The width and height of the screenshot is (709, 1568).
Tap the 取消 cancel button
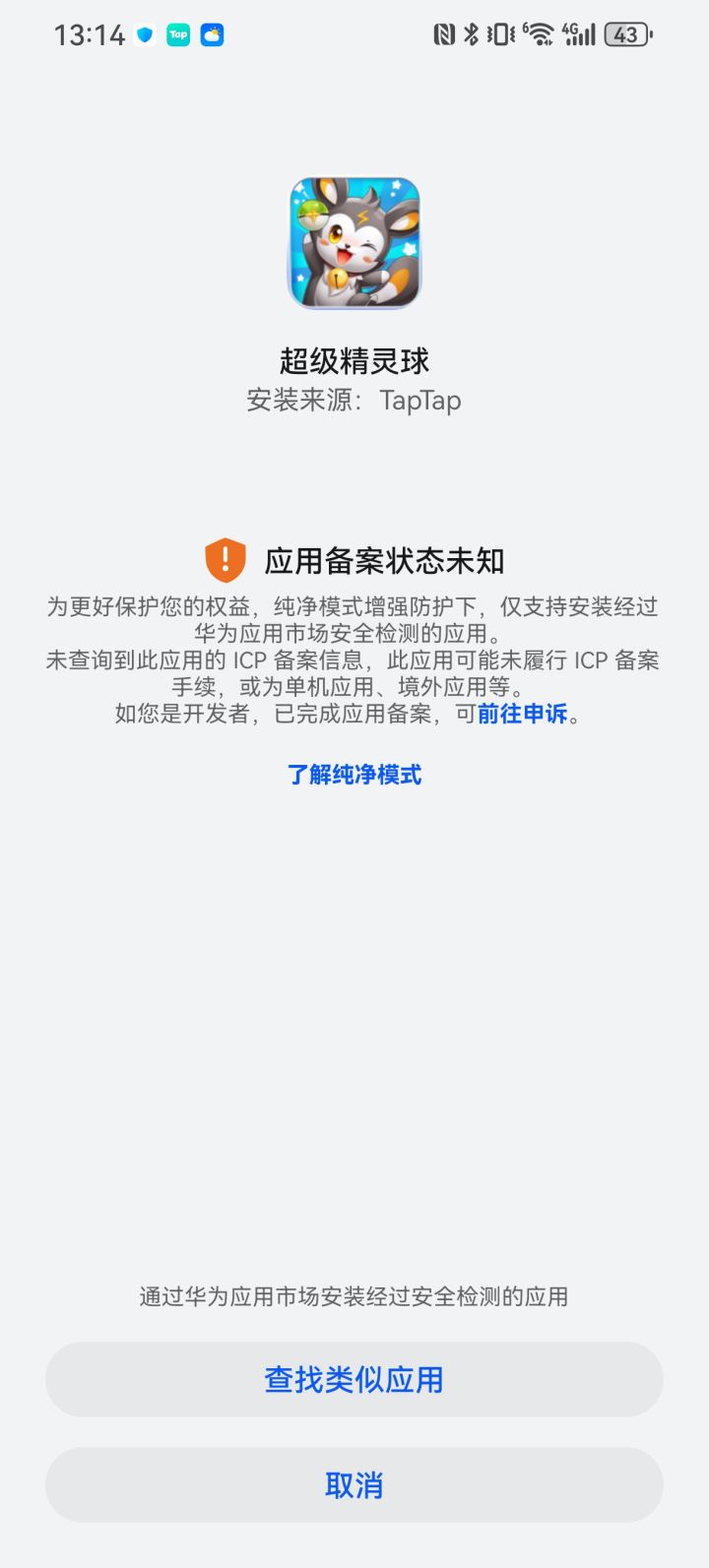point(354,1485)
